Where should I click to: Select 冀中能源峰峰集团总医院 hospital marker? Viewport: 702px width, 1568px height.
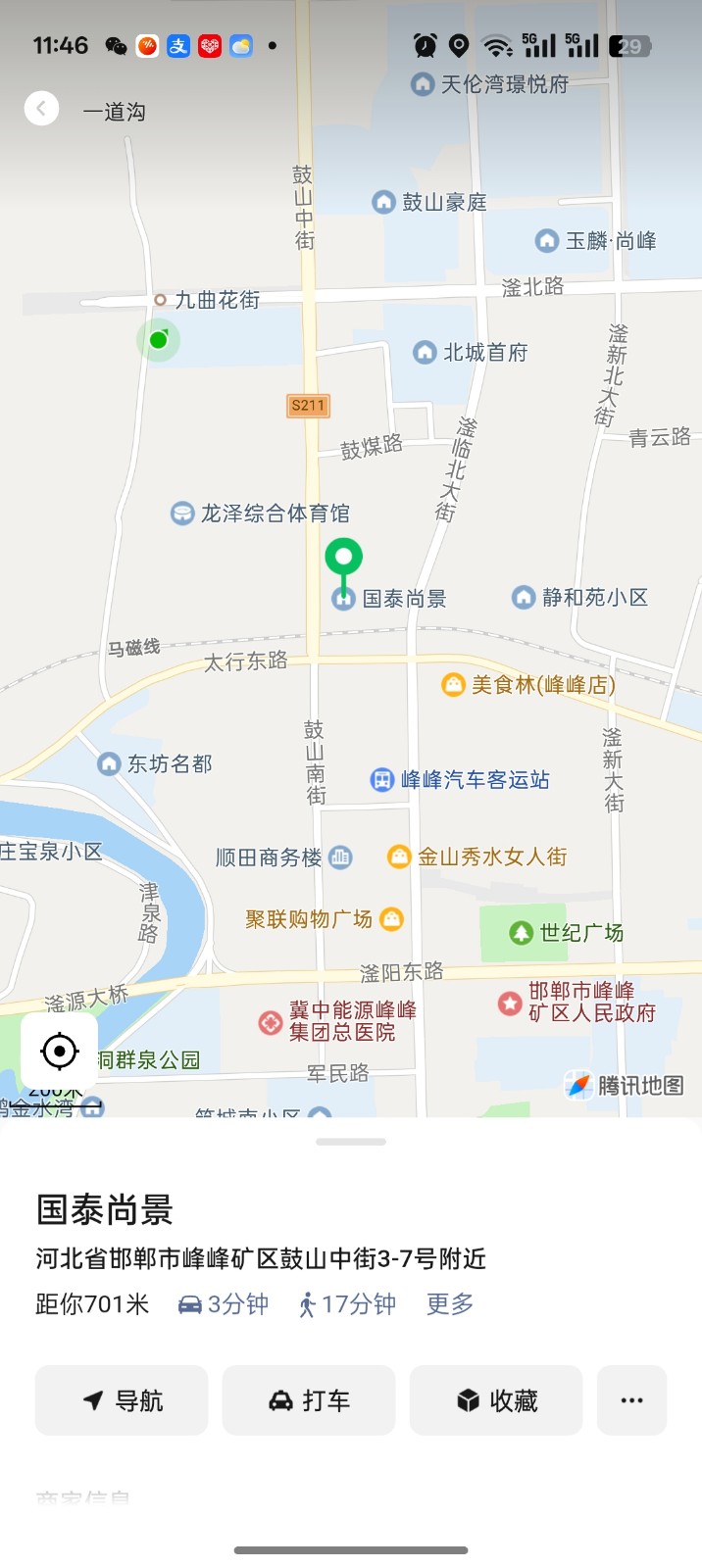pyautogui.click(x=271, y=1023)
